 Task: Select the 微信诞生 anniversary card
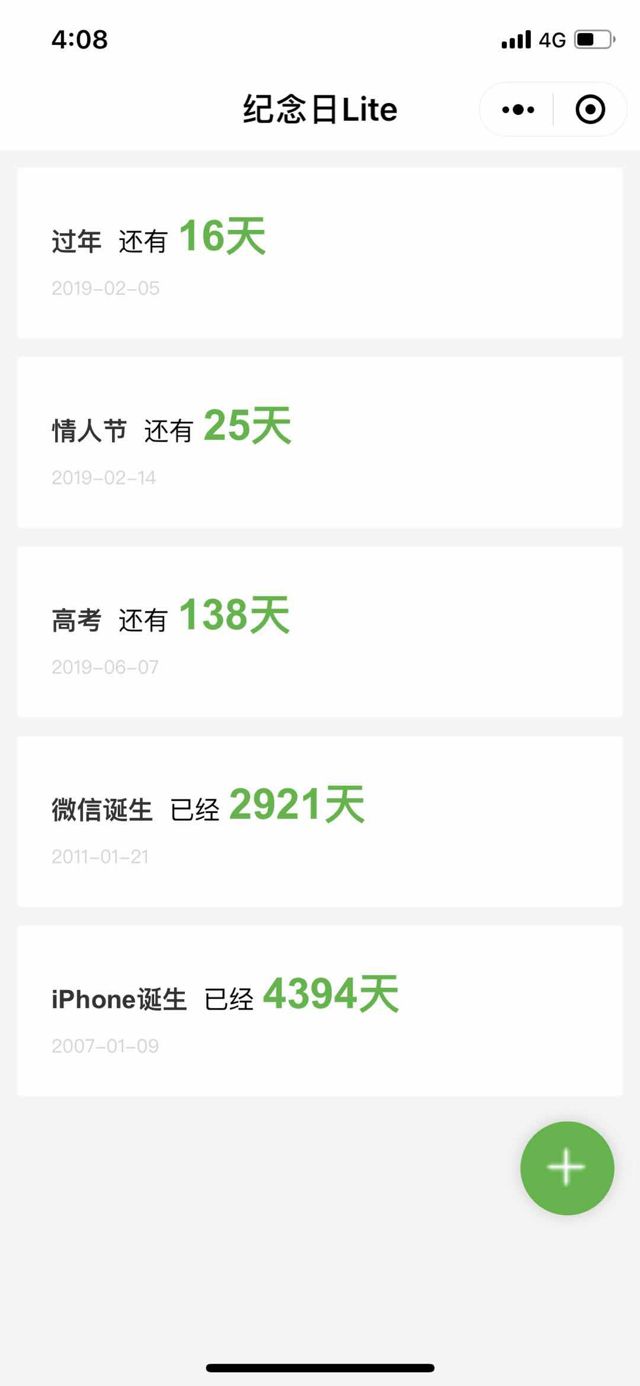point(320,822)
